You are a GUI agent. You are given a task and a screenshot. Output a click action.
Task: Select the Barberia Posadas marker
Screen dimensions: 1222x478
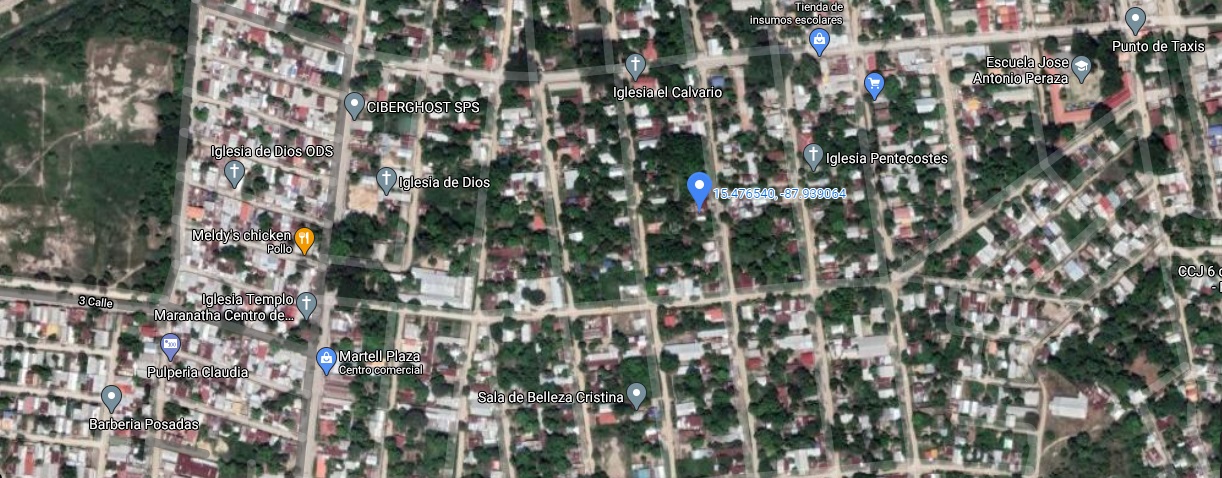click(111, 398)
